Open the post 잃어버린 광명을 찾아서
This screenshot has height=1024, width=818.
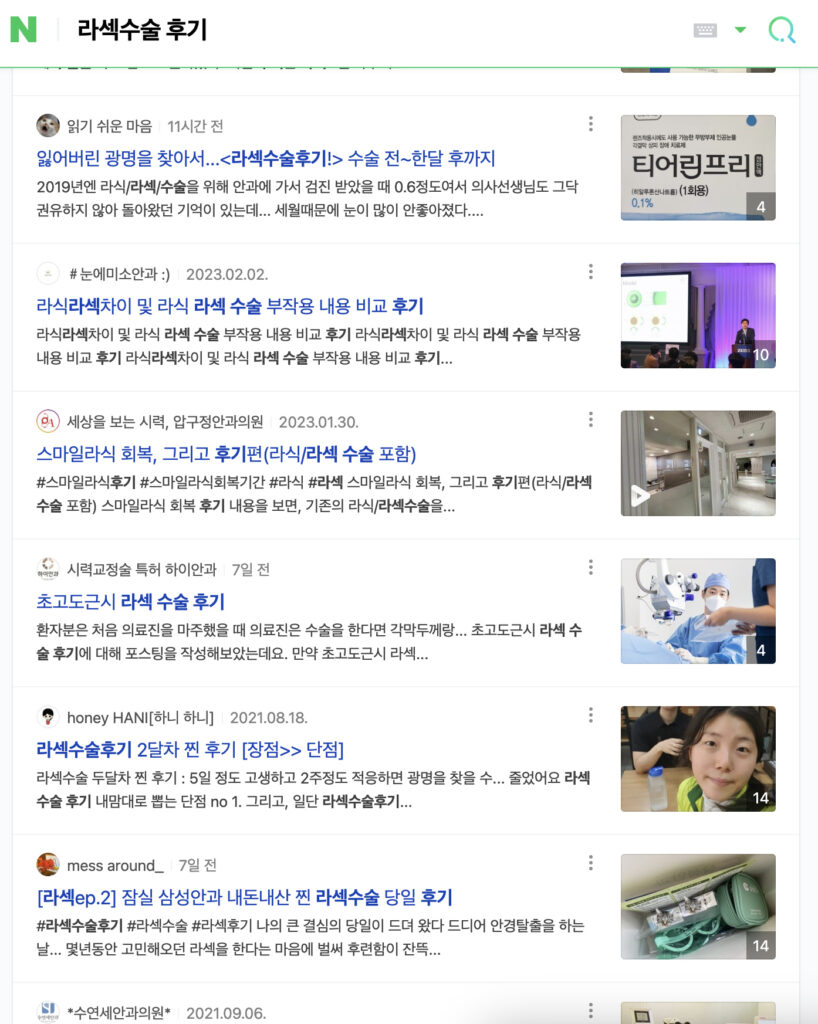(x=265, y=158)
